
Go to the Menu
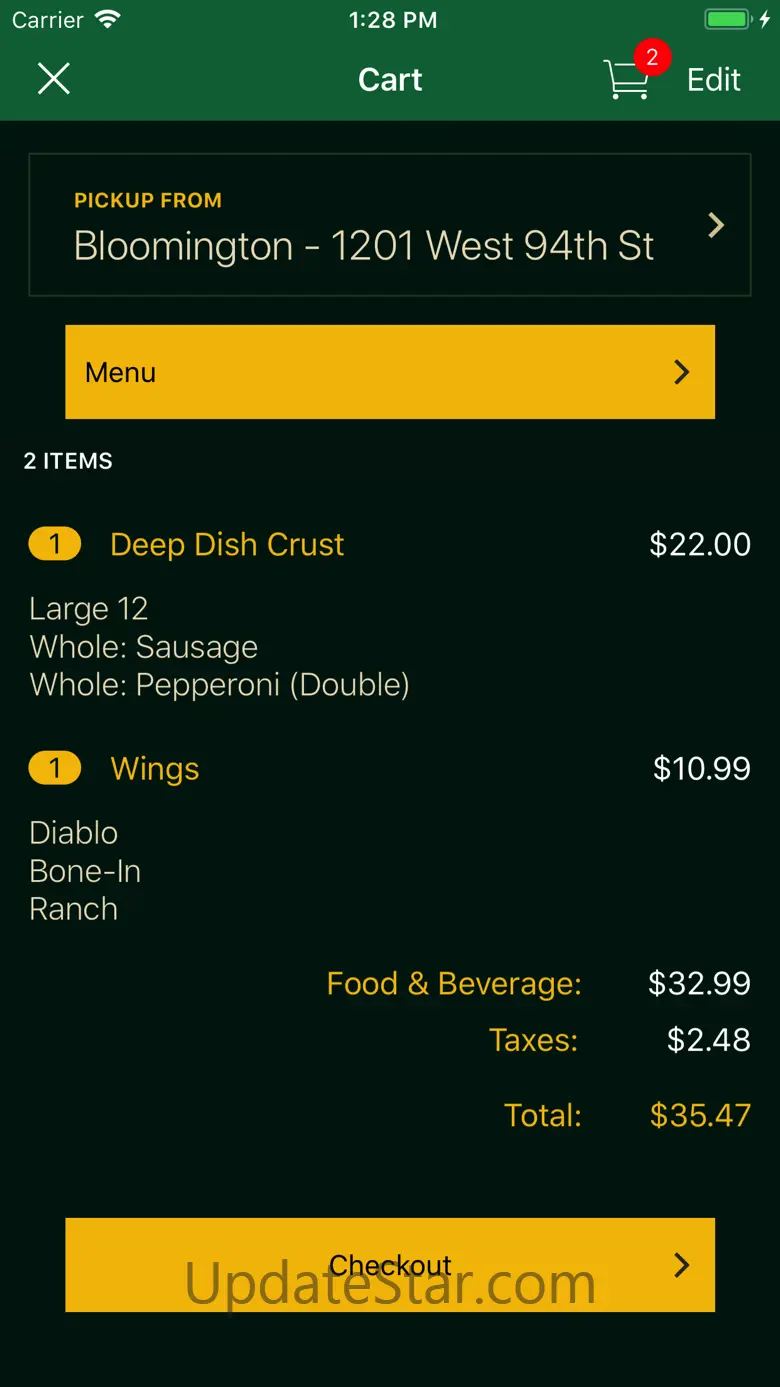[x=389, y=372]
